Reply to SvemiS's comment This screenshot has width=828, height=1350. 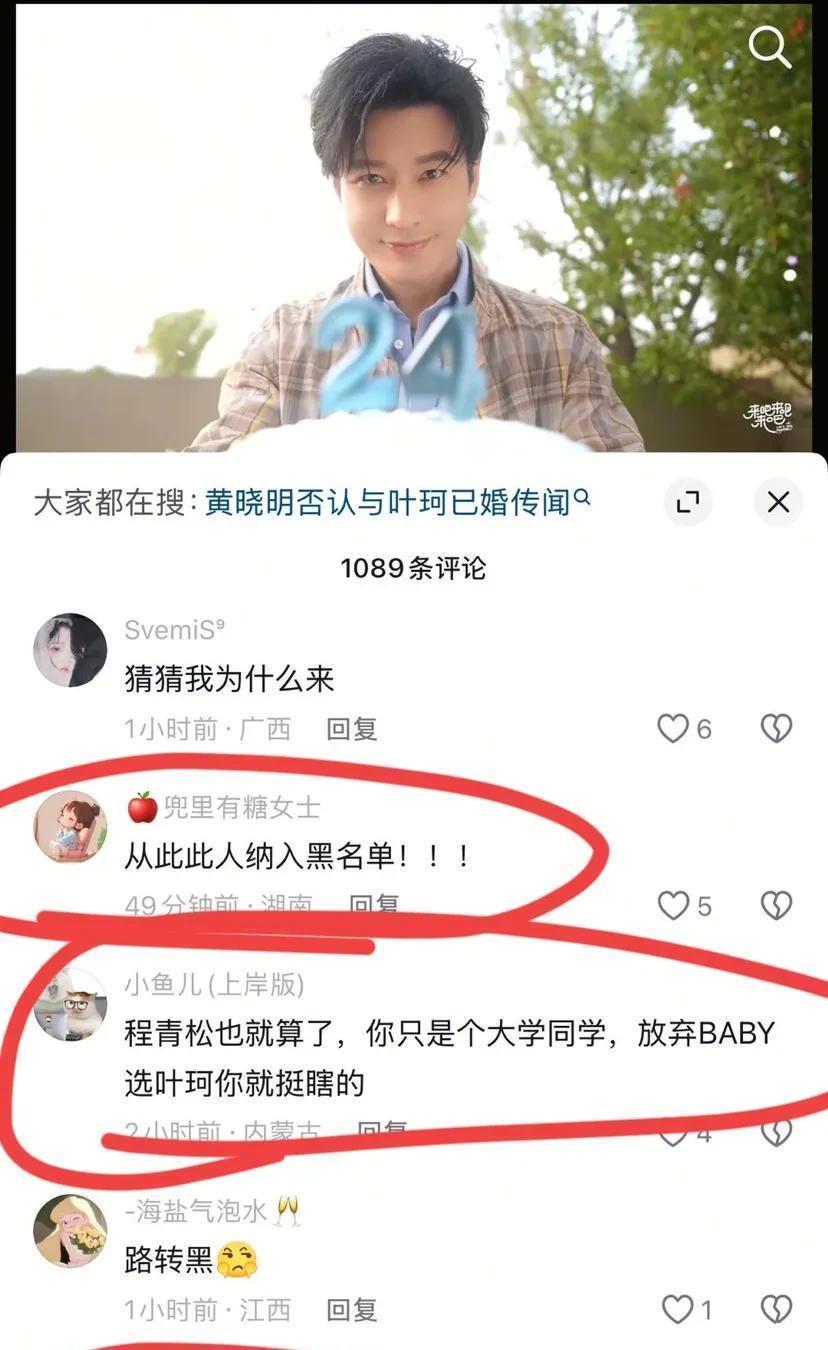click(x=351, y=729)
